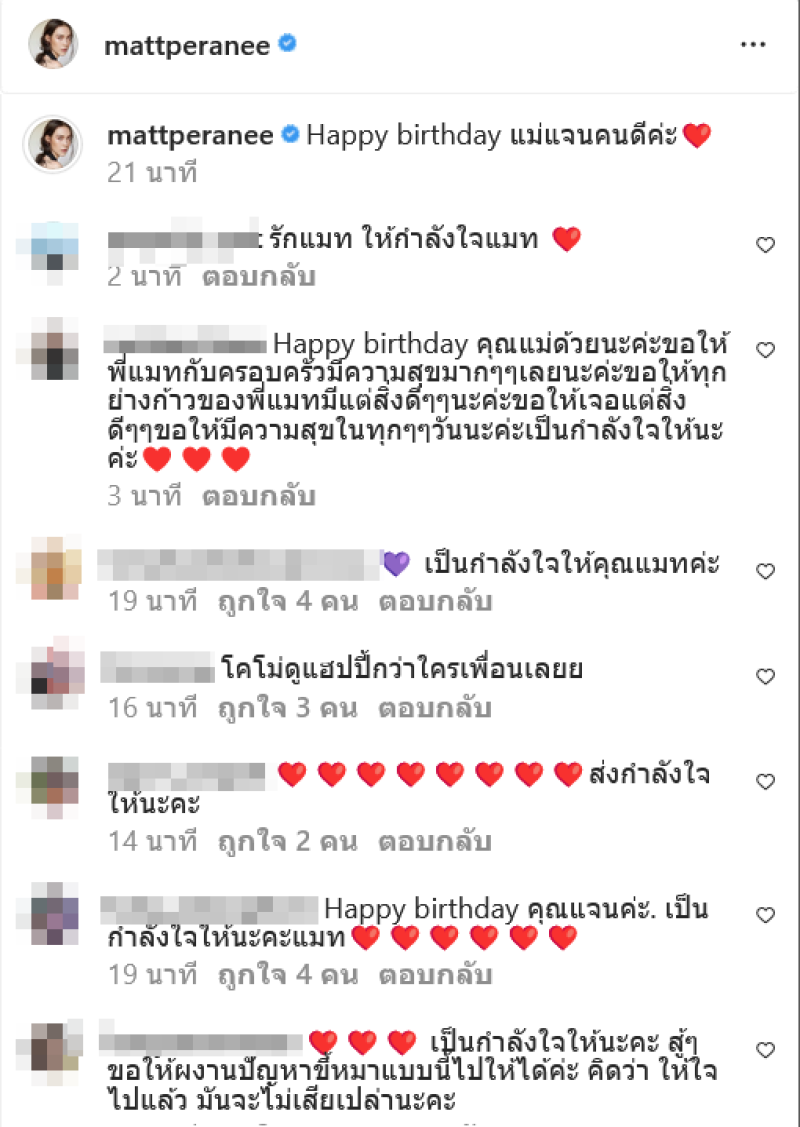Viewport: 800px width, 1127px height.
Task: Like the long Happy birthday คุณแม่ comment
Action: tap(765, 350)
